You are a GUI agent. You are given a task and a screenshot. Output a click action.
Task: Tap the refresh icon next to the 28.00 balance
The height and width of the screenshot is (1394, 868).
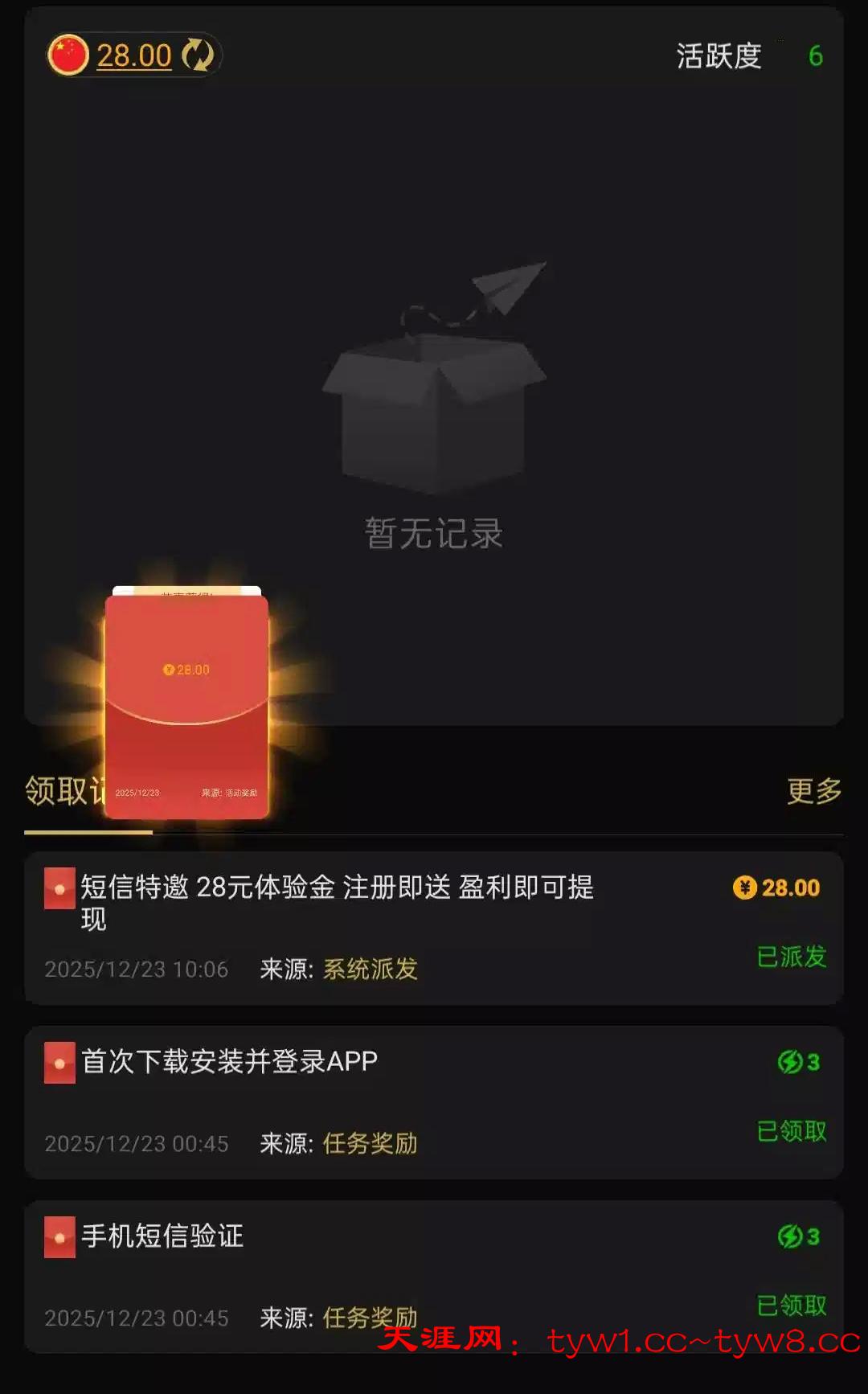click(x=198, y=55)
